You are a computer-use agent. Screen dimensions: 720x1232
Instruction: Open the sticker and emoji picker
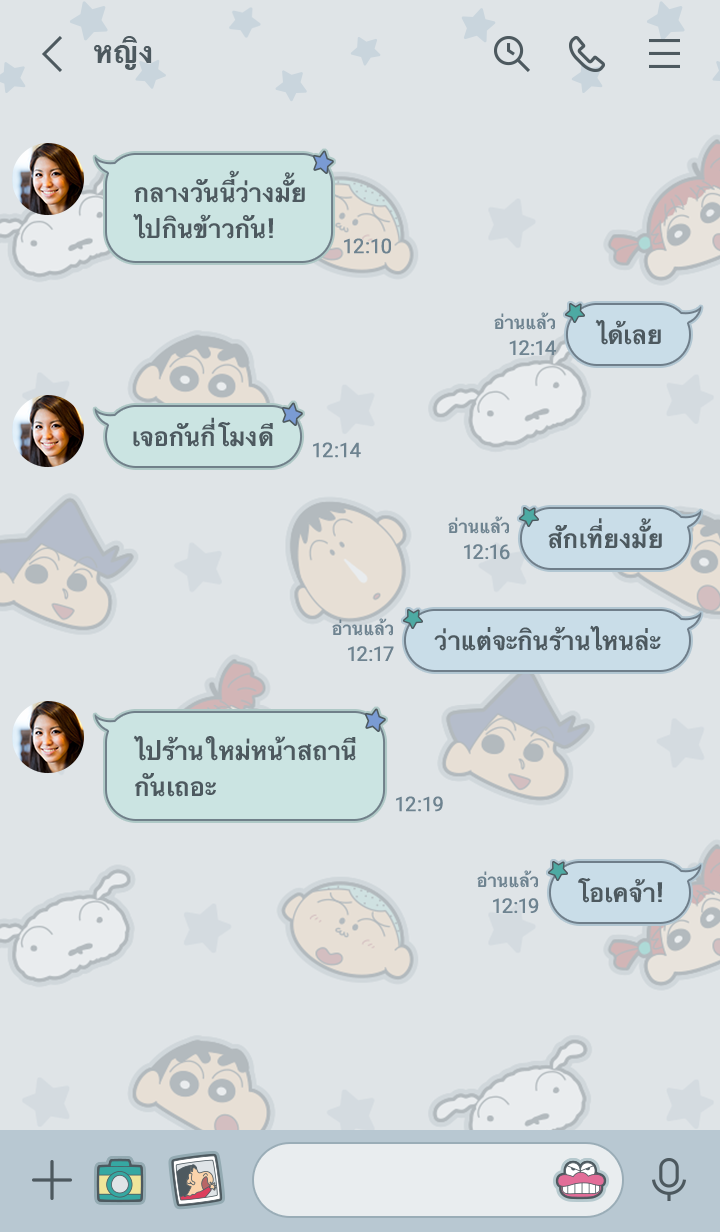click(x=581, y=1181)
